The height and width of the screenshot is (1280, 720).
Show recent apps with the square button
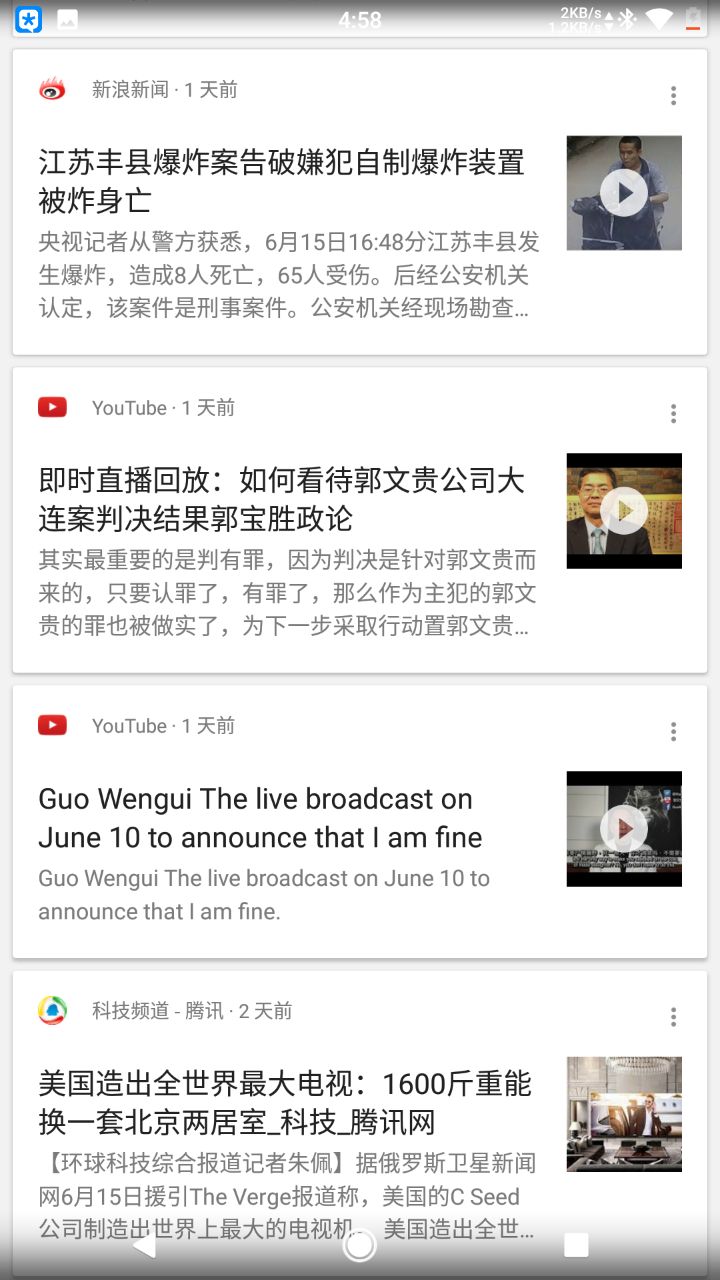pos(576,1245)
